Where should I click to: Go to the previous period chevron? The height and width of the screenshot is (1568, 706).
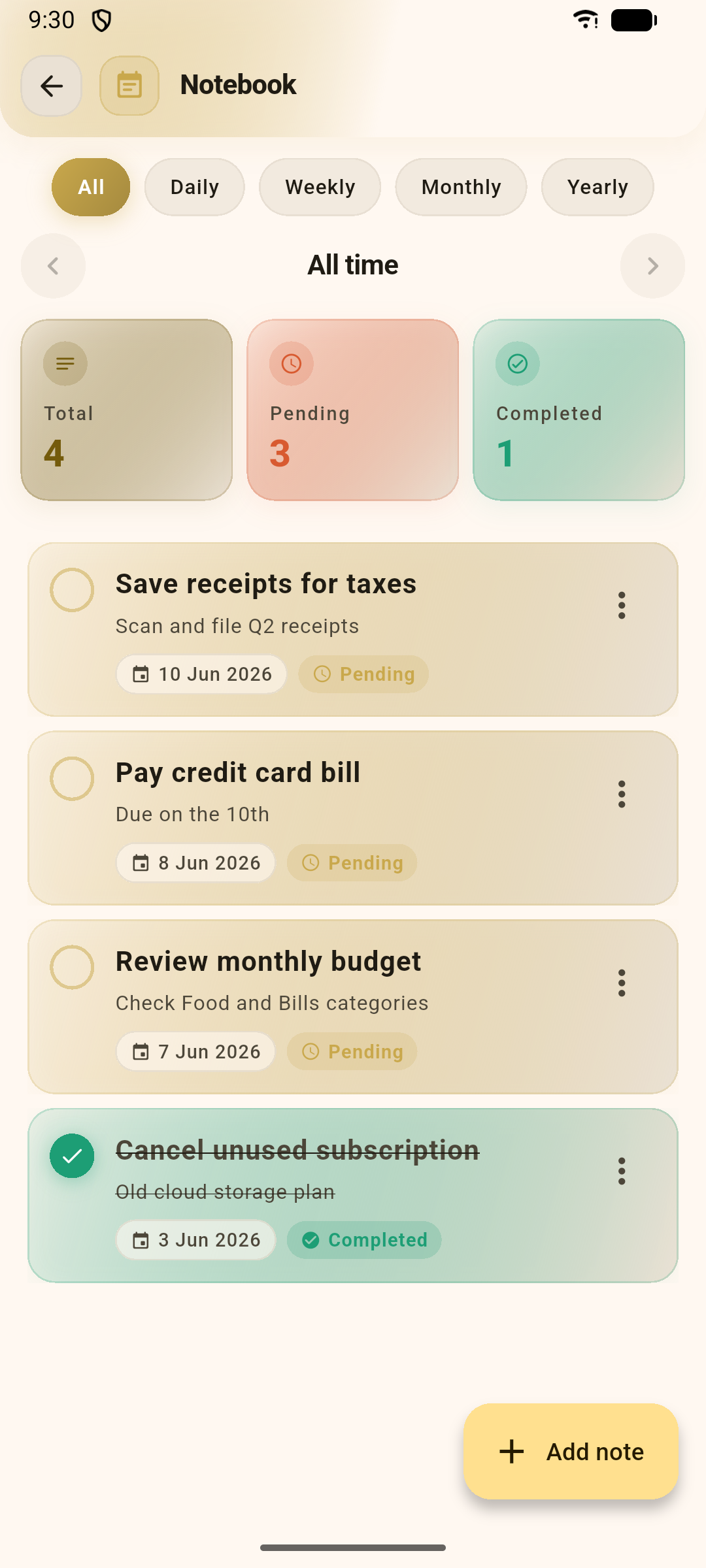[53, 266]
